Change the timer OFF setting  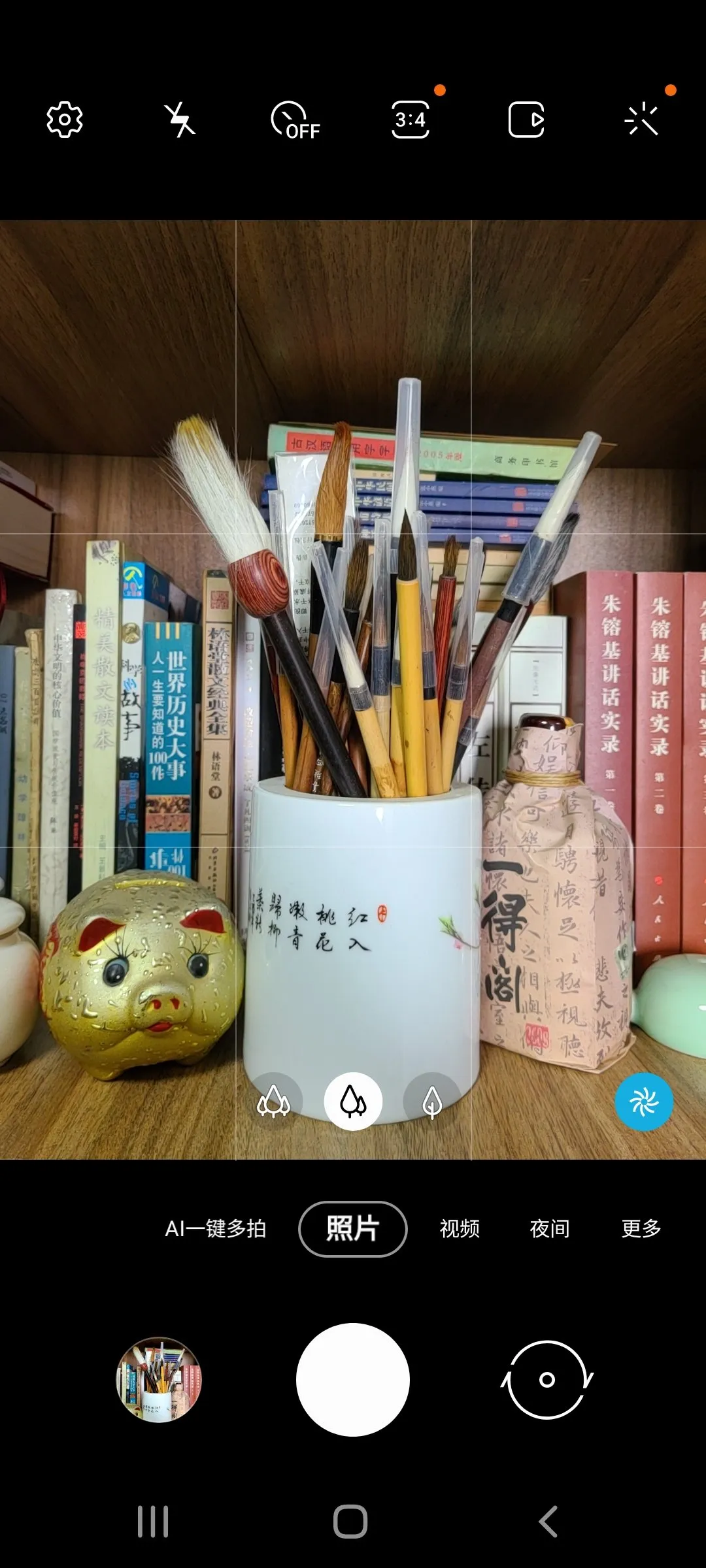pyautogui.click(x=295, y=120)
